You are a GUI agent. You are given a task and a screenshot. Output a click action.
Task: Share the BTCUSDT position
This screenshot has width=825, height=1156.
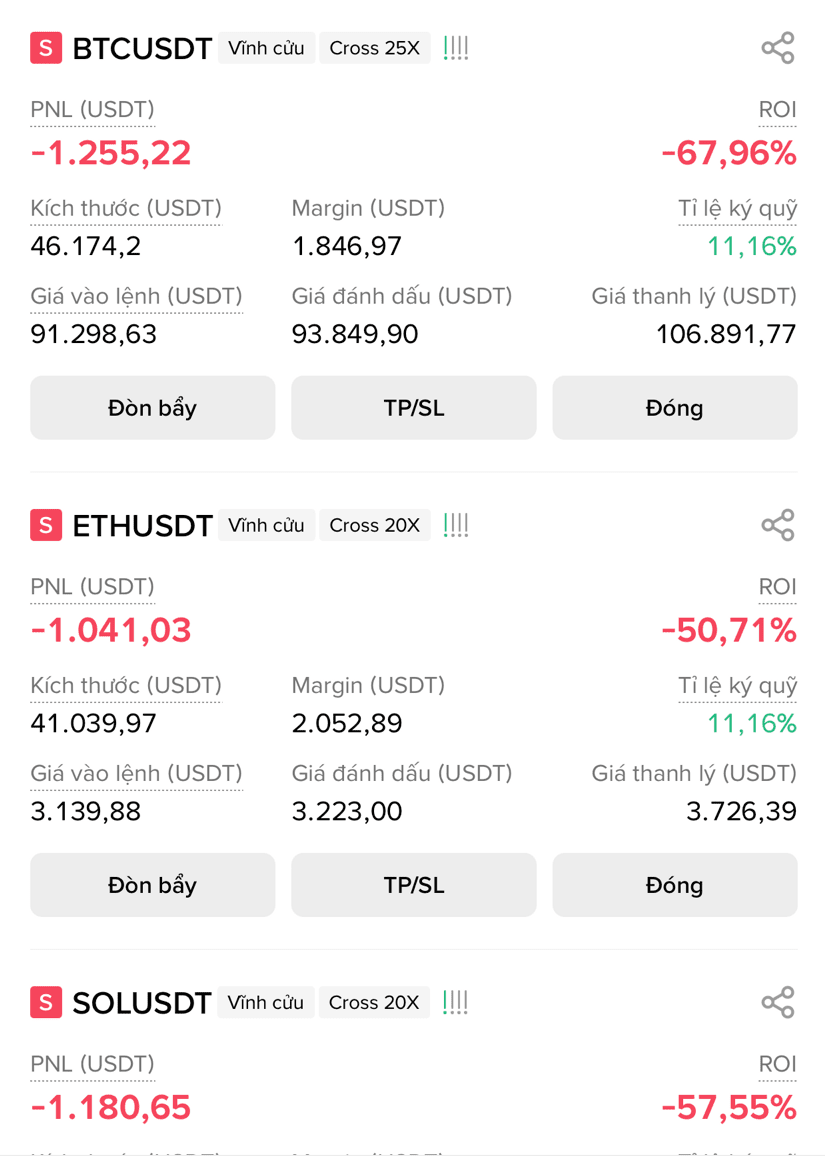coord(778,48)
